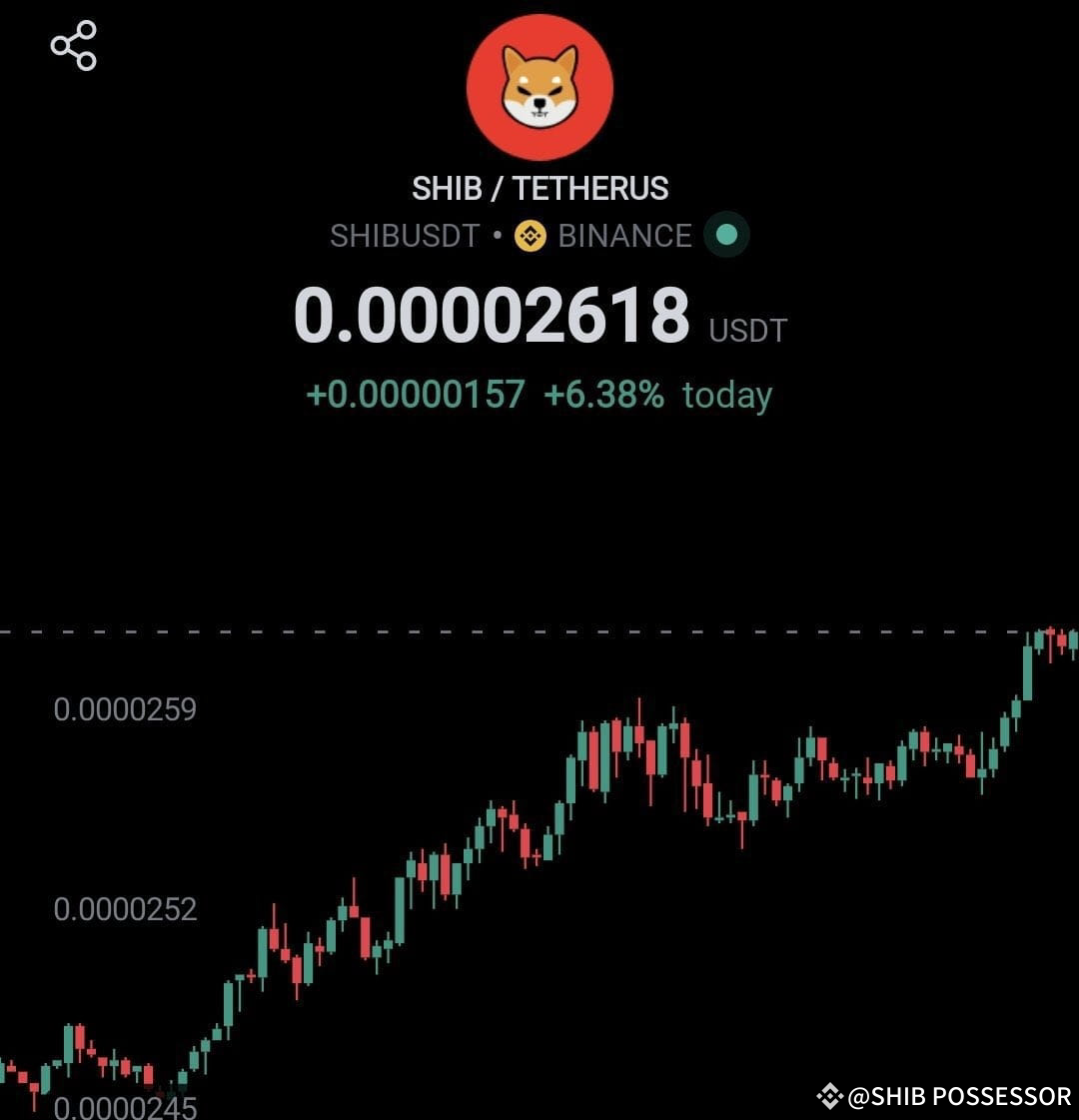
Task: Click the 0.00002618 price value
Action: tap(492, 318)
